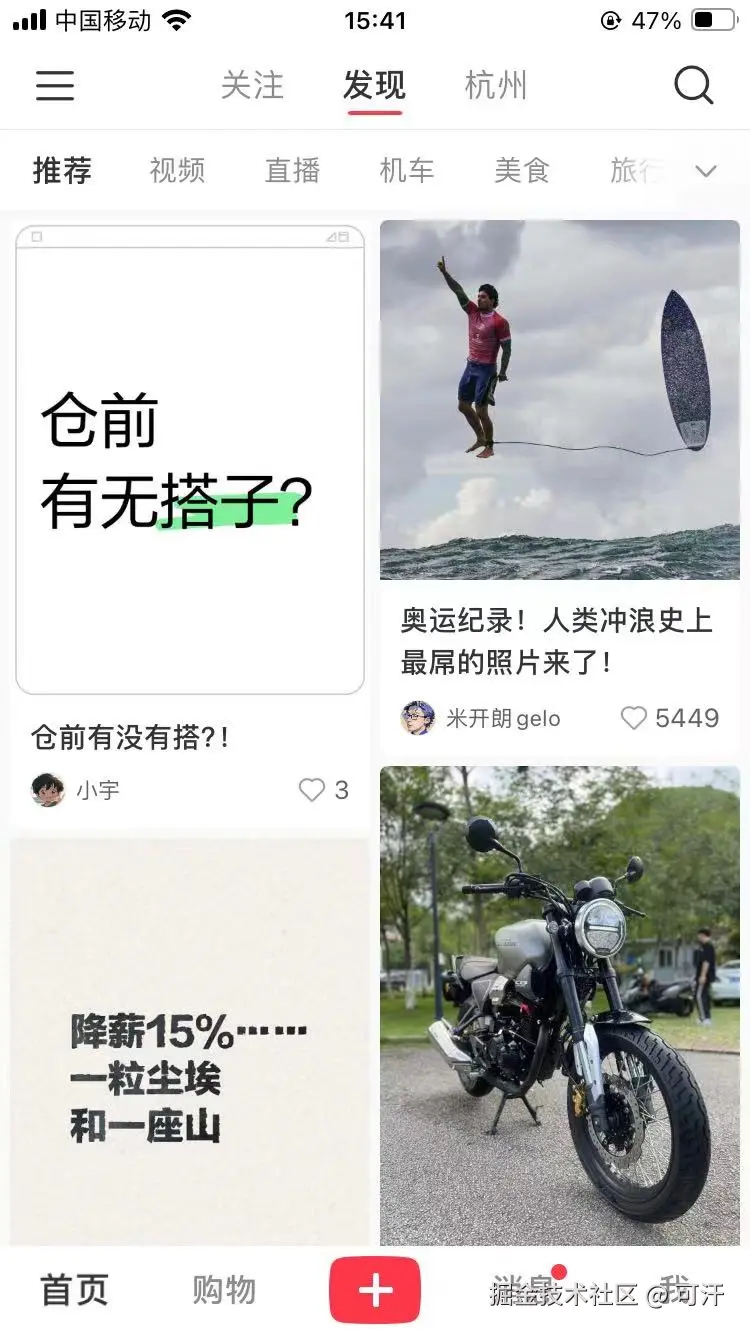The height and width of the screenshot is (1334, 750).
Task: Switch to the 关注 tab
Action: point(252,86)
